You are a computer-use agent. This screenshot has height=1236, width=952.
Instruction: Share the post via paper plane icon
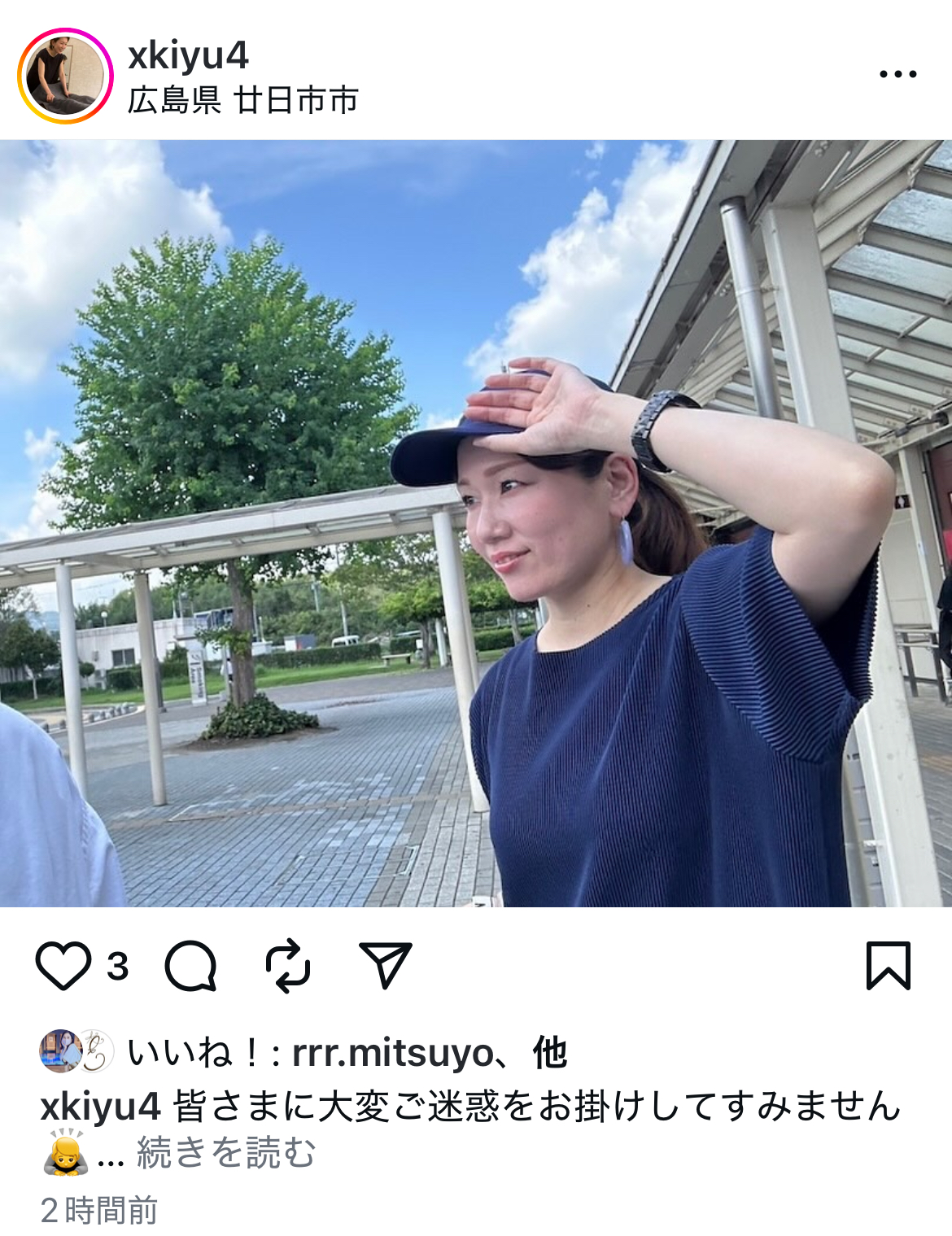point(385,966)
